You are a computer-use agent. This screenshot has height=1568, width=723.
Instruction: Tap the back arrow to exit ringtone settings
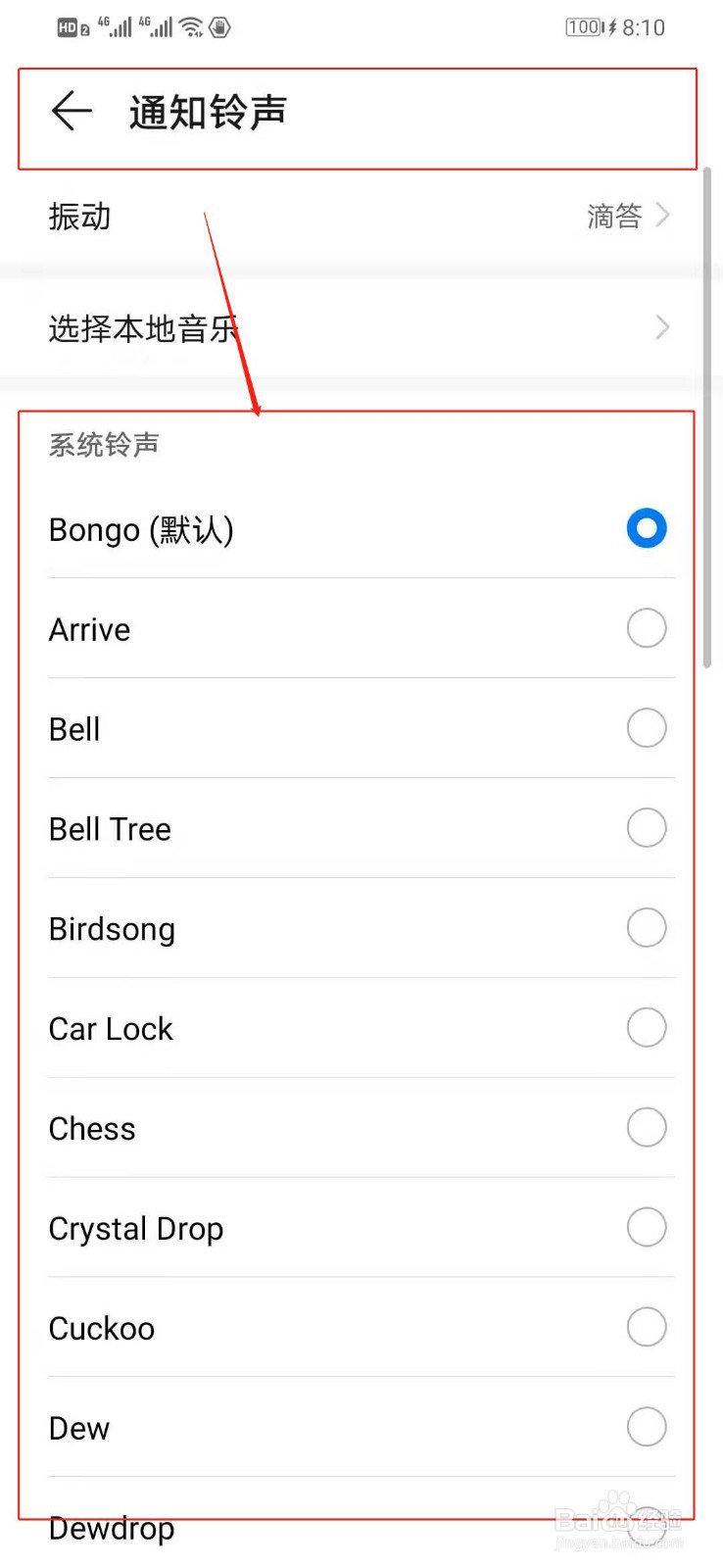70,111
